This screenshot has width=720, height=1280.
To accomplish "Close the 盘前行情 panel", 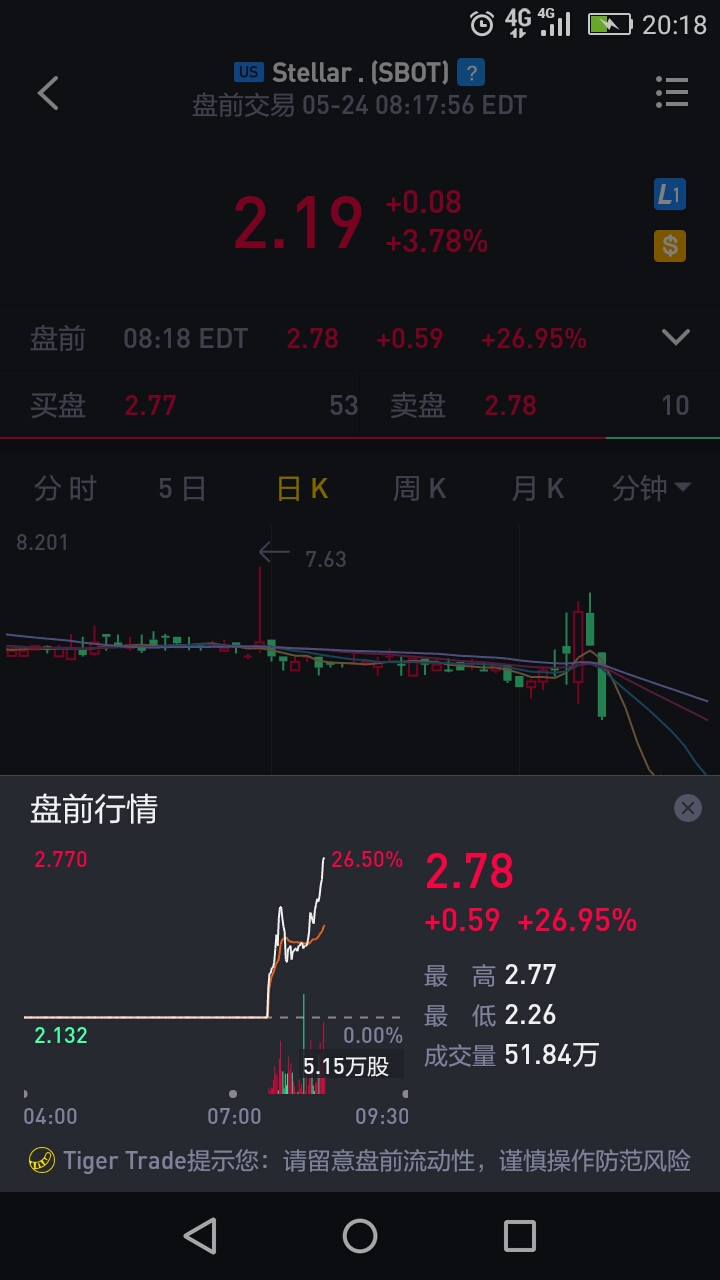I will pos(688,808).
